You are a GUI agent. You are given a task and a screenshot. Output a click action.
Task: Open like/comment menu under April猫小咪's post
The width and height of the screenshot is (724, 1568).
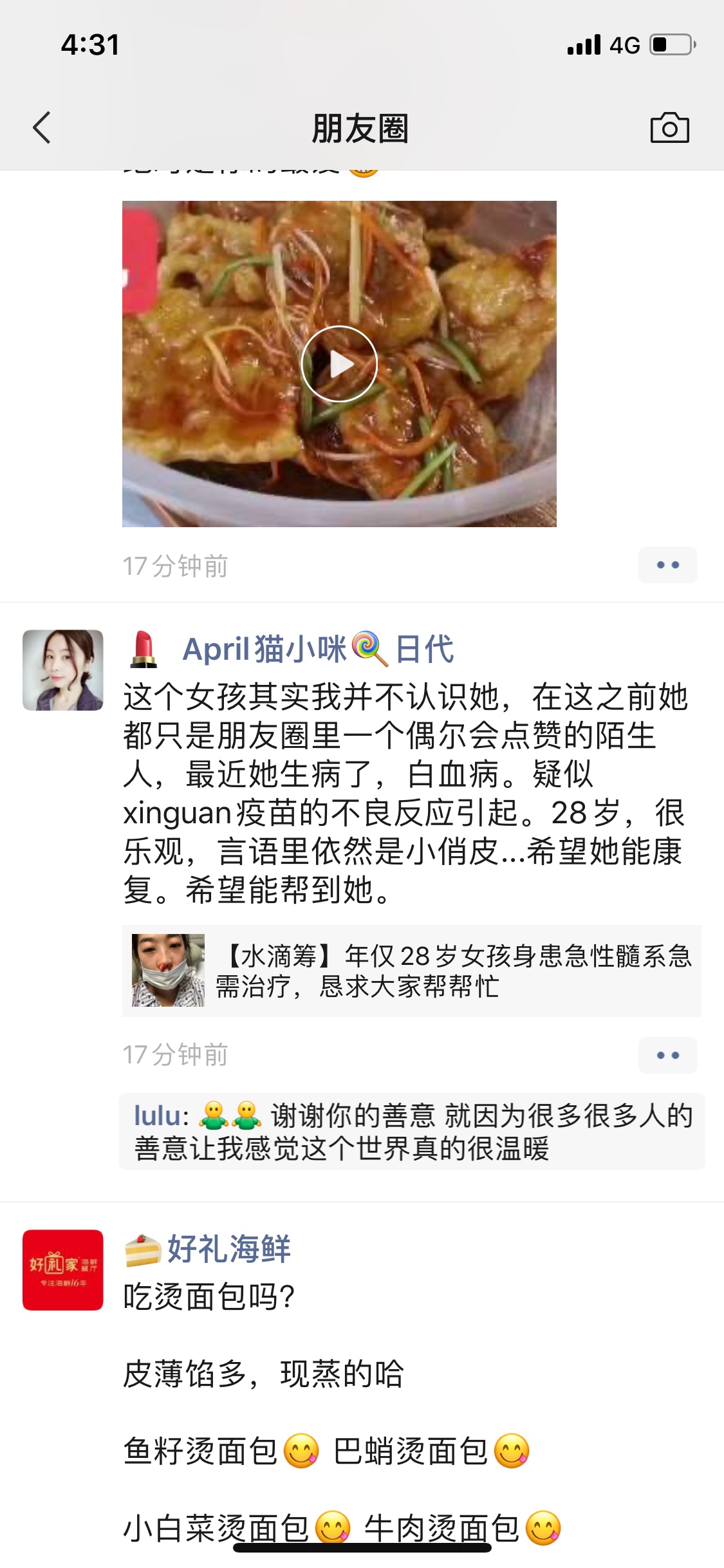[667, 1055]
